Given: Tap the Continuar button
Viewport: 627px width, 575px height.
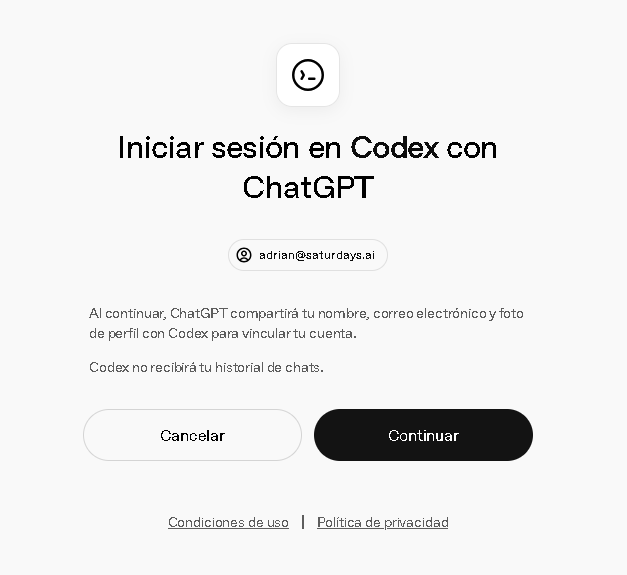Looking at the screenshot, I should point(423,435).
